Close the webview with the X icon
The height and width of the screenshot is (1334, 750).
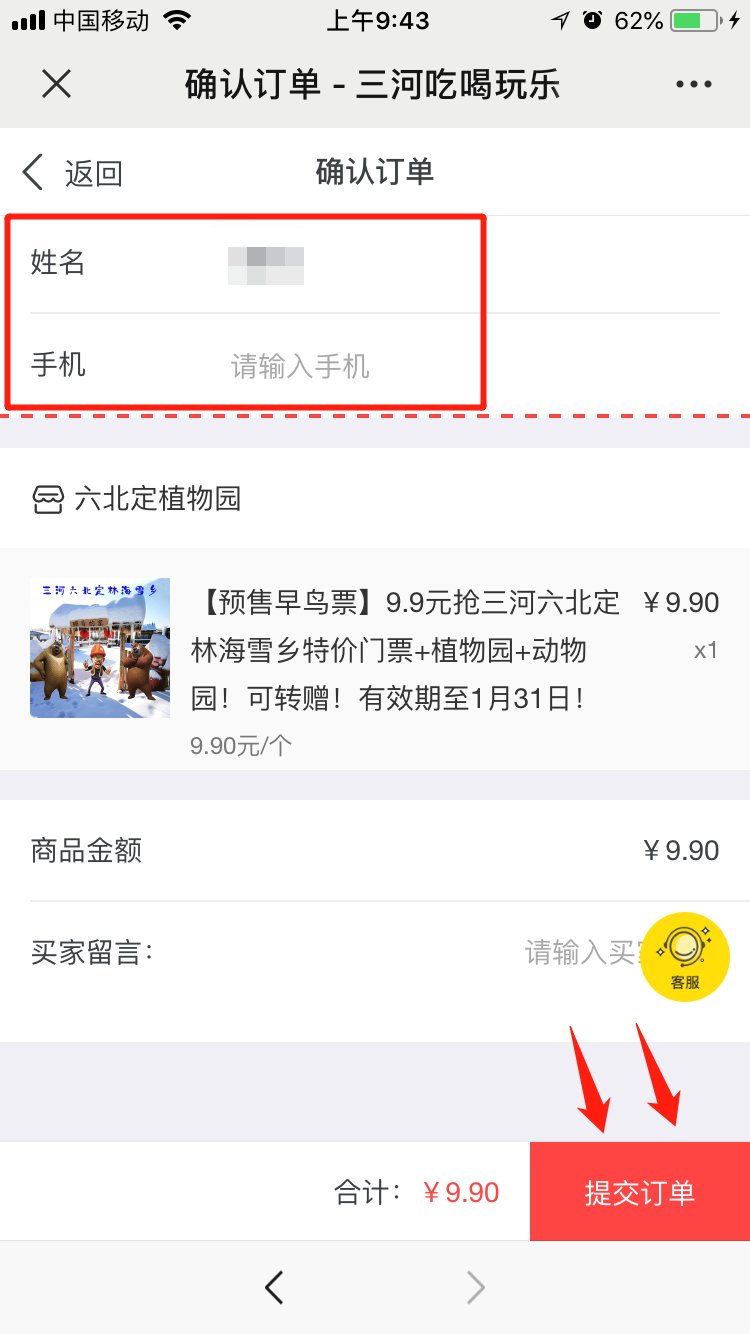point(57,85)
